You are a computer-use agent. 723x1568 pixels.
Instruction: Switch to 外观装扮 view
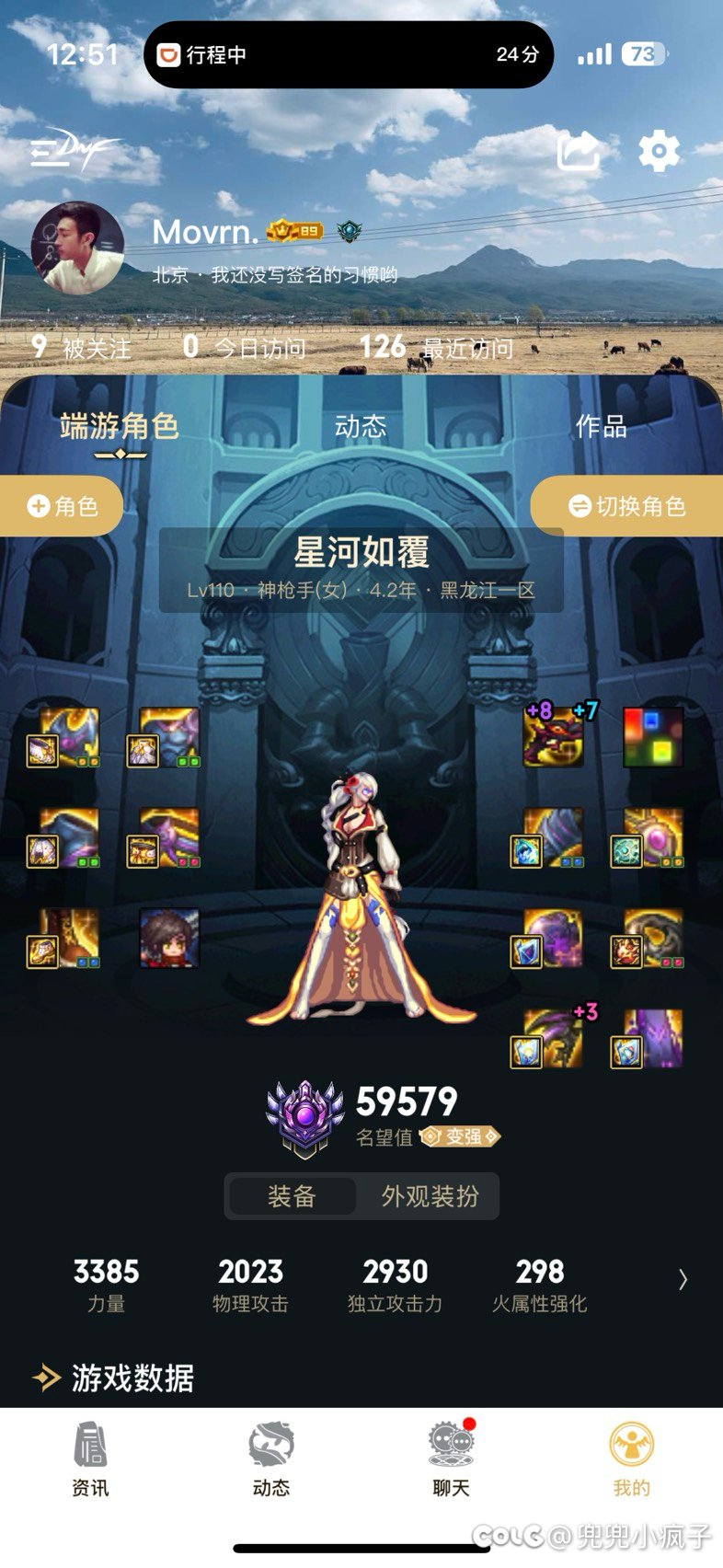[x=430, y=1196]
